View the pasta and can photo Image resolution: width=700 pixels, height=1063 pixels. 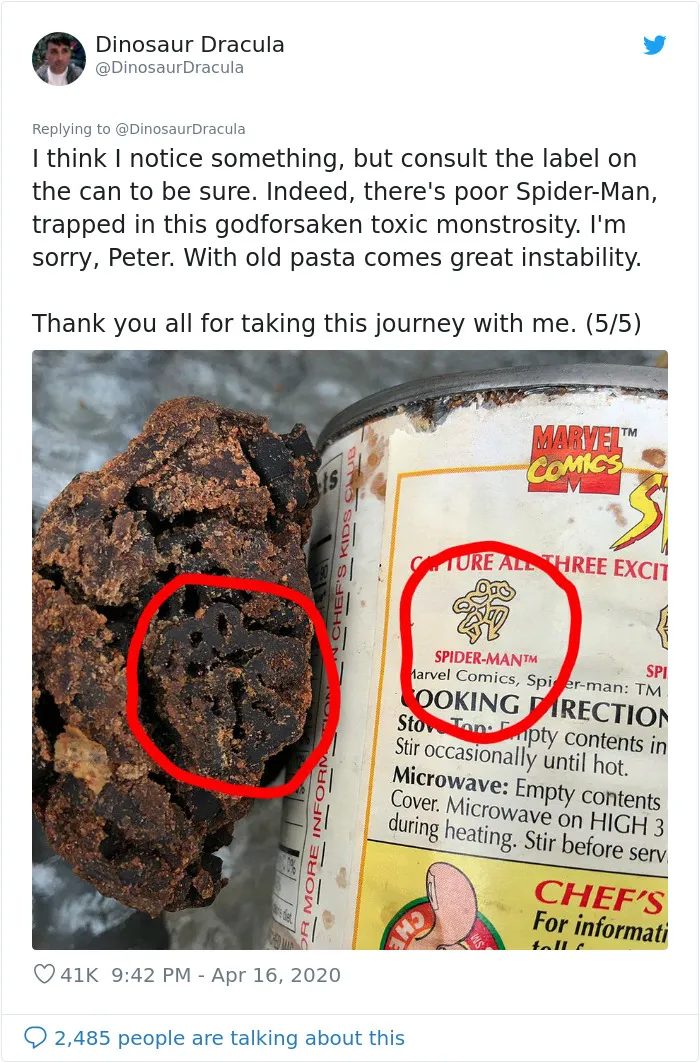click(x=350, y=649)
